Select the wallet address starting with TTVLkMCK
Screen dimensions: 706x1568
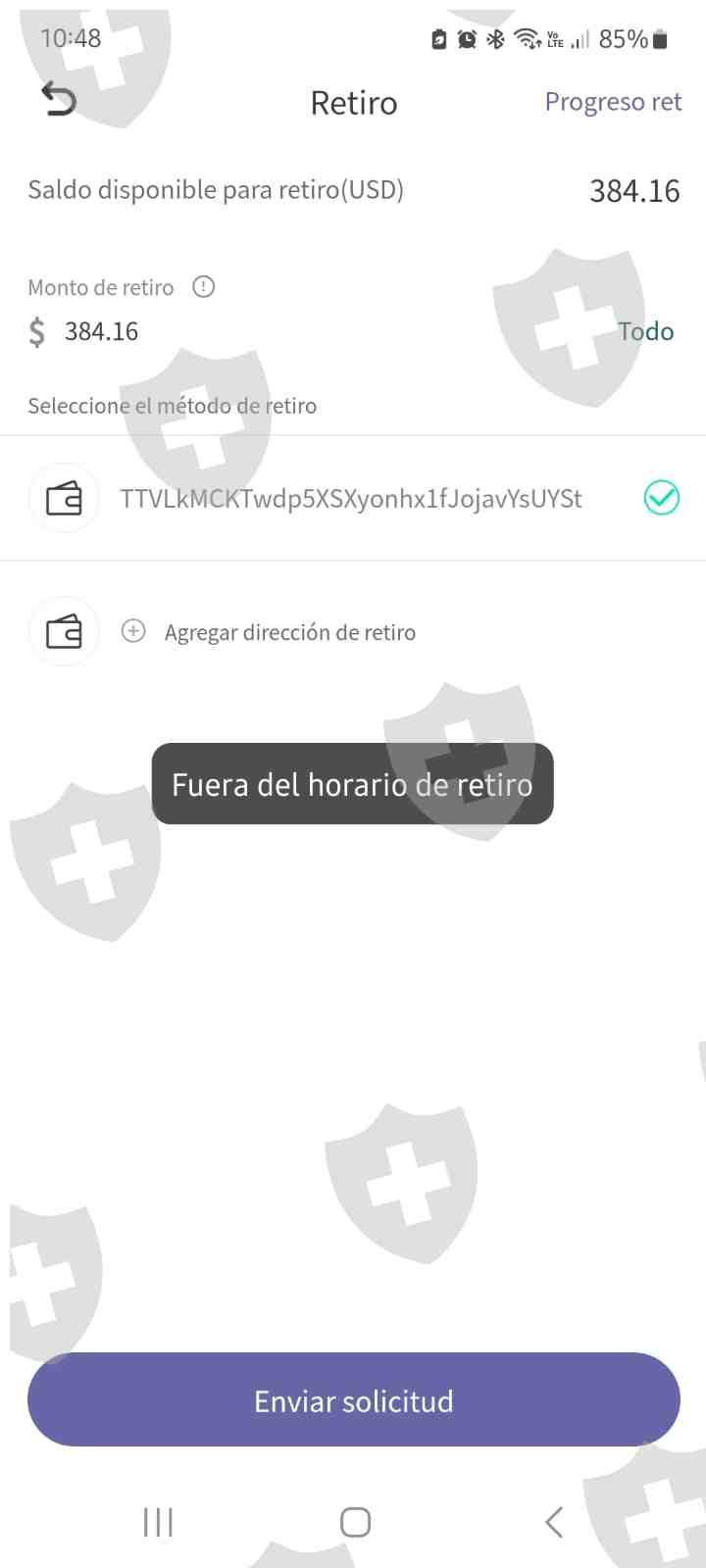pos(353,498)
